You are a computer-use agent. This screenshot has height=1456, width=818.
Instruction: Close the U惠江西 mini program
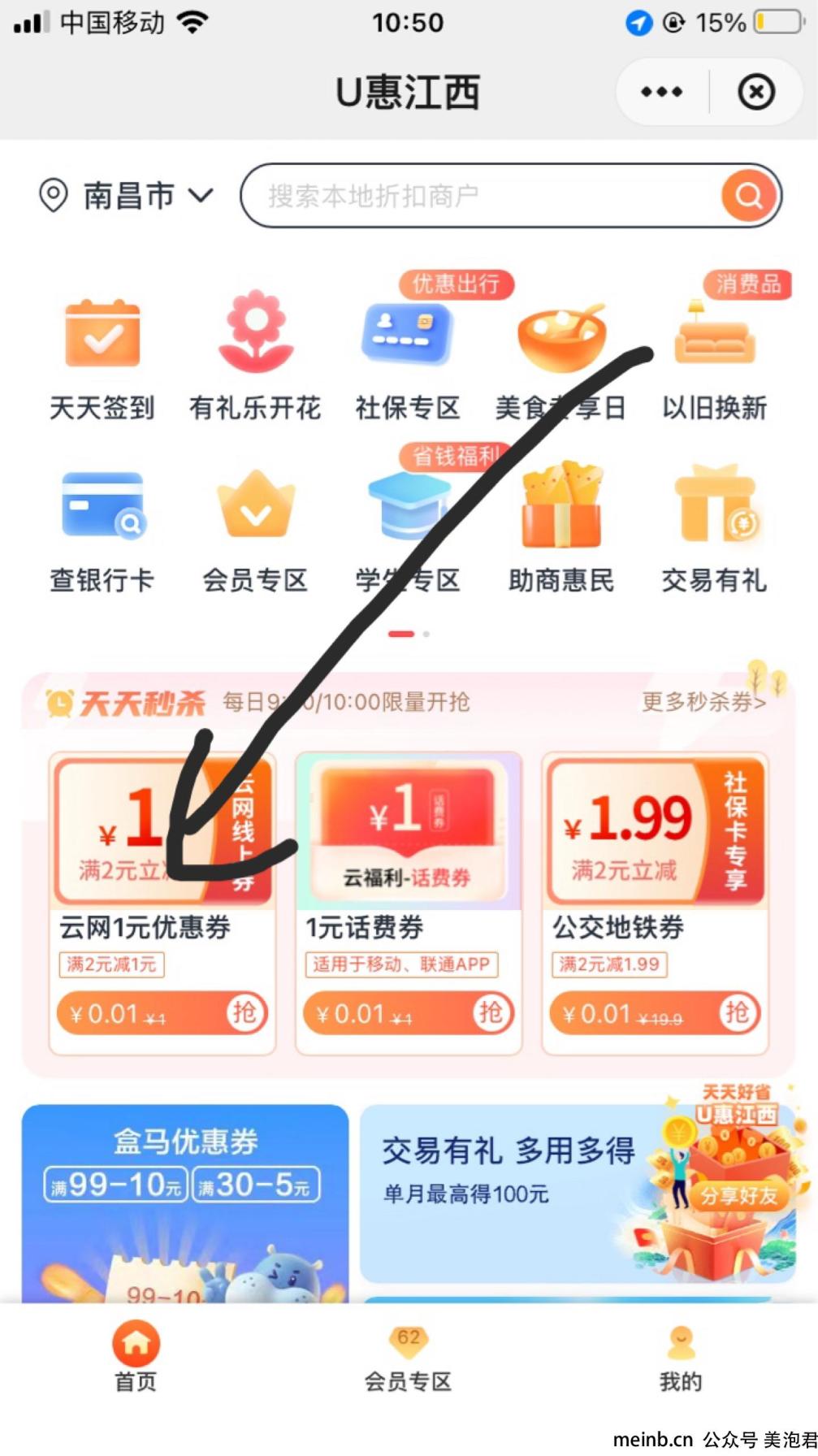(755, 92)
